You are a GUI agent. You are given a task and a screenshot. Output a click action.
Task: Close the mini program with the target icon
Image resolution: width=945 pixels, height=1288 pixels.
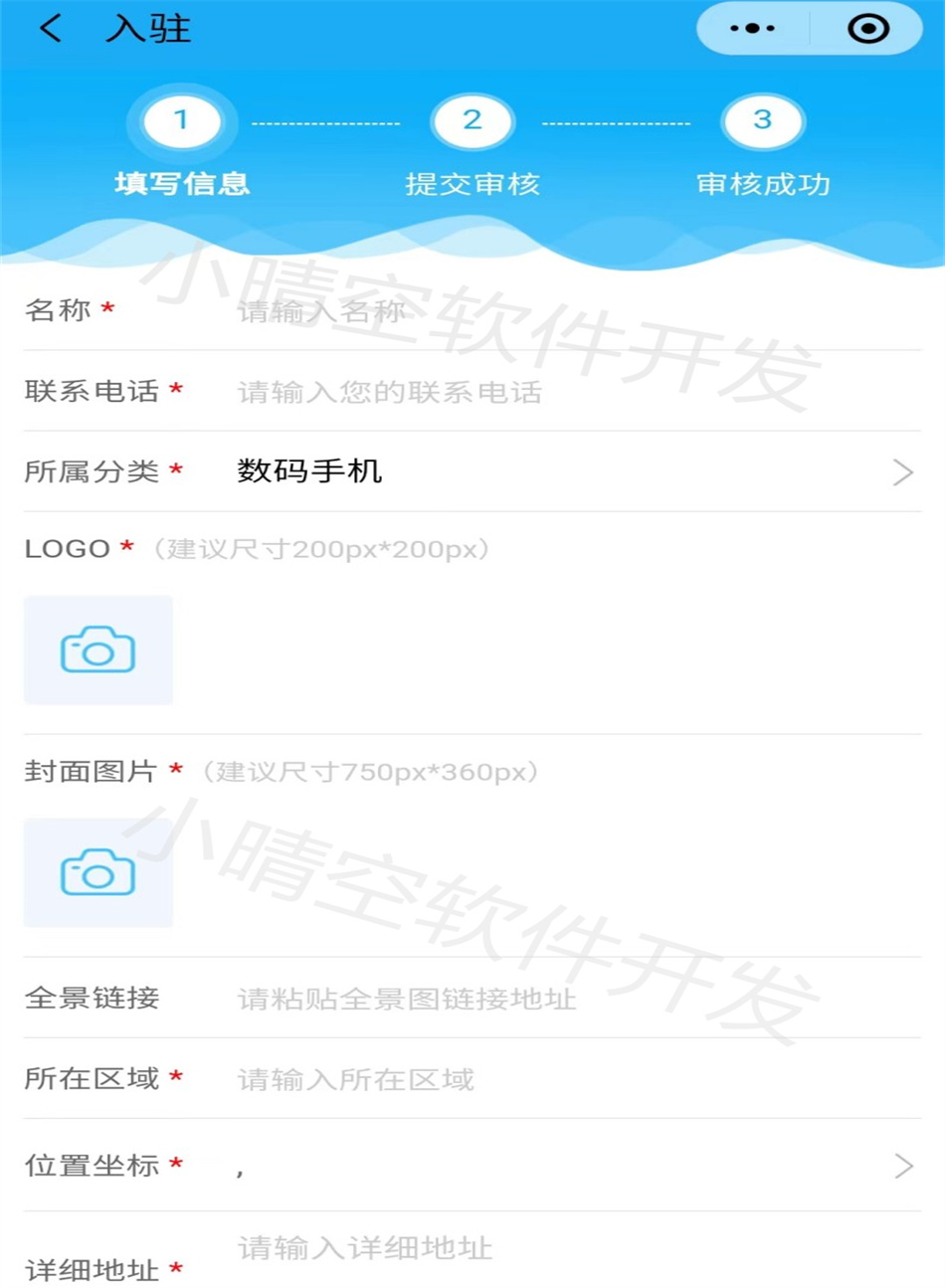click(867, 29)
